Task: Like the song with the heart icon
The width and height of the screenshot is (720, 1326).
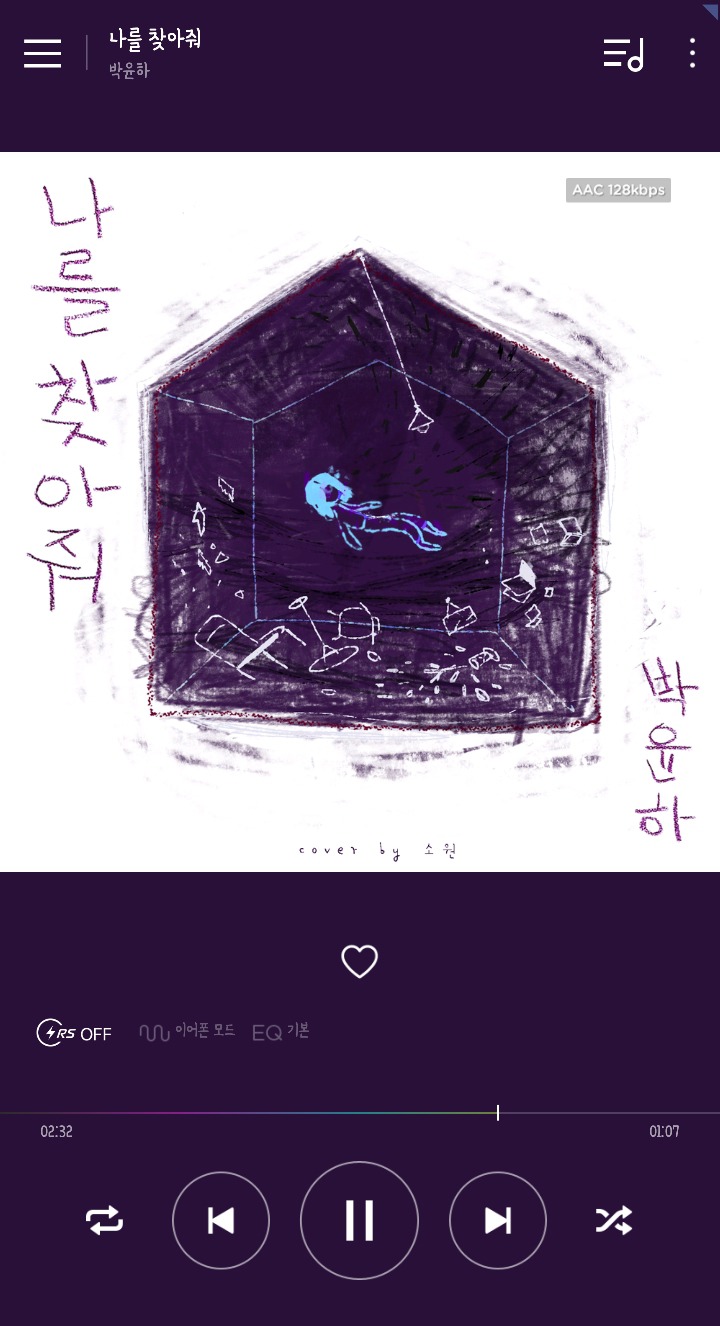Action: pyautogui.click(x=360, y=961)
